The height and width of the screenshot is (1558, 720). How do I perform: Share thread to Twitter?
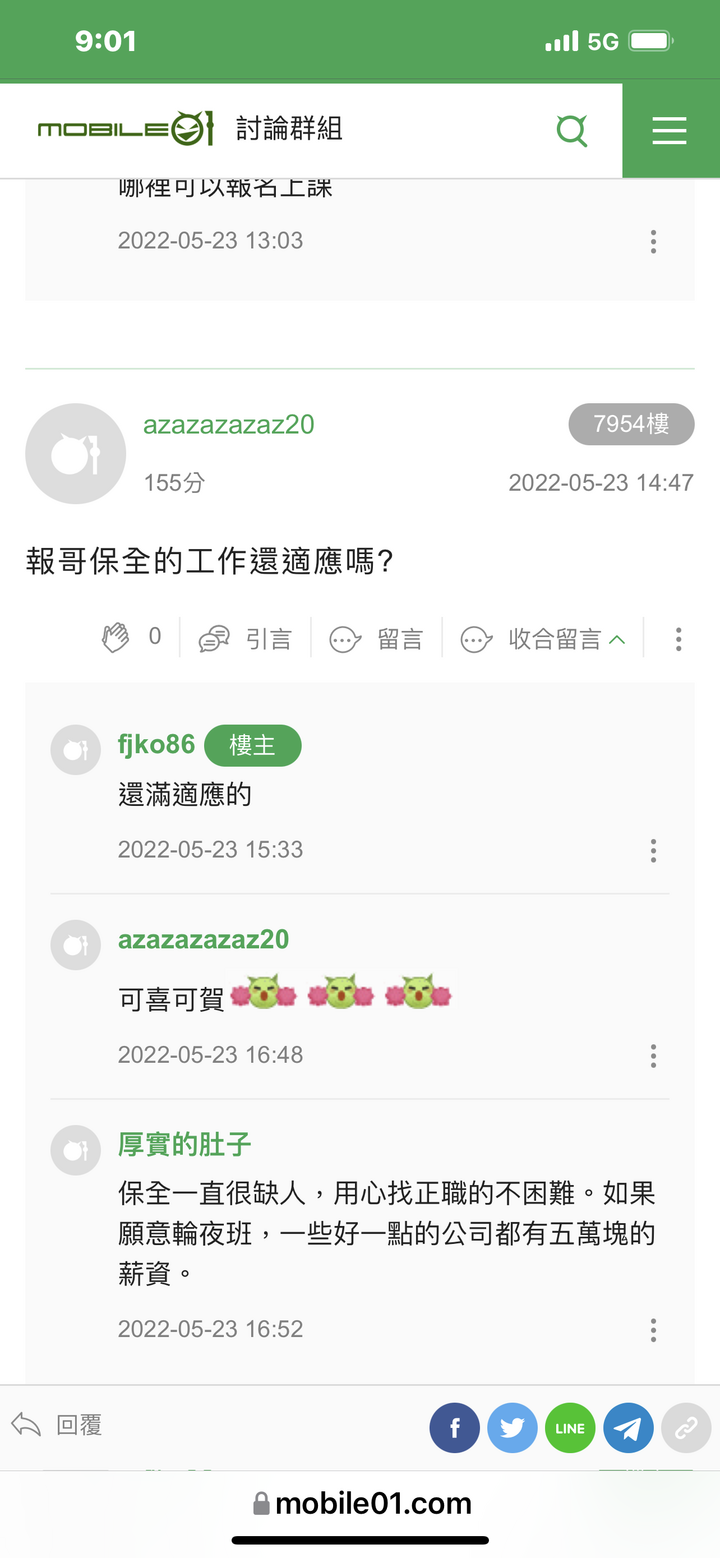(512, 1428)
